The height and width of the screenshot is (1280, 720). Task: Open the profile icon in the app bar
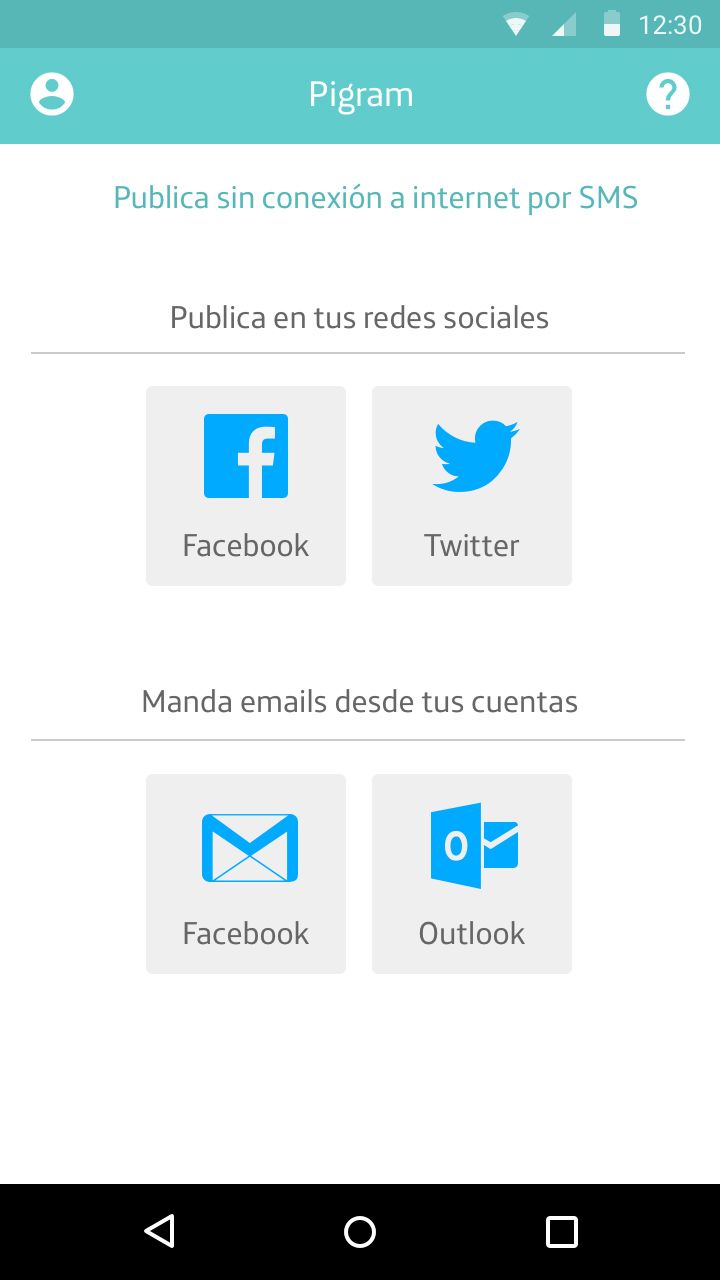pos(52,95)
